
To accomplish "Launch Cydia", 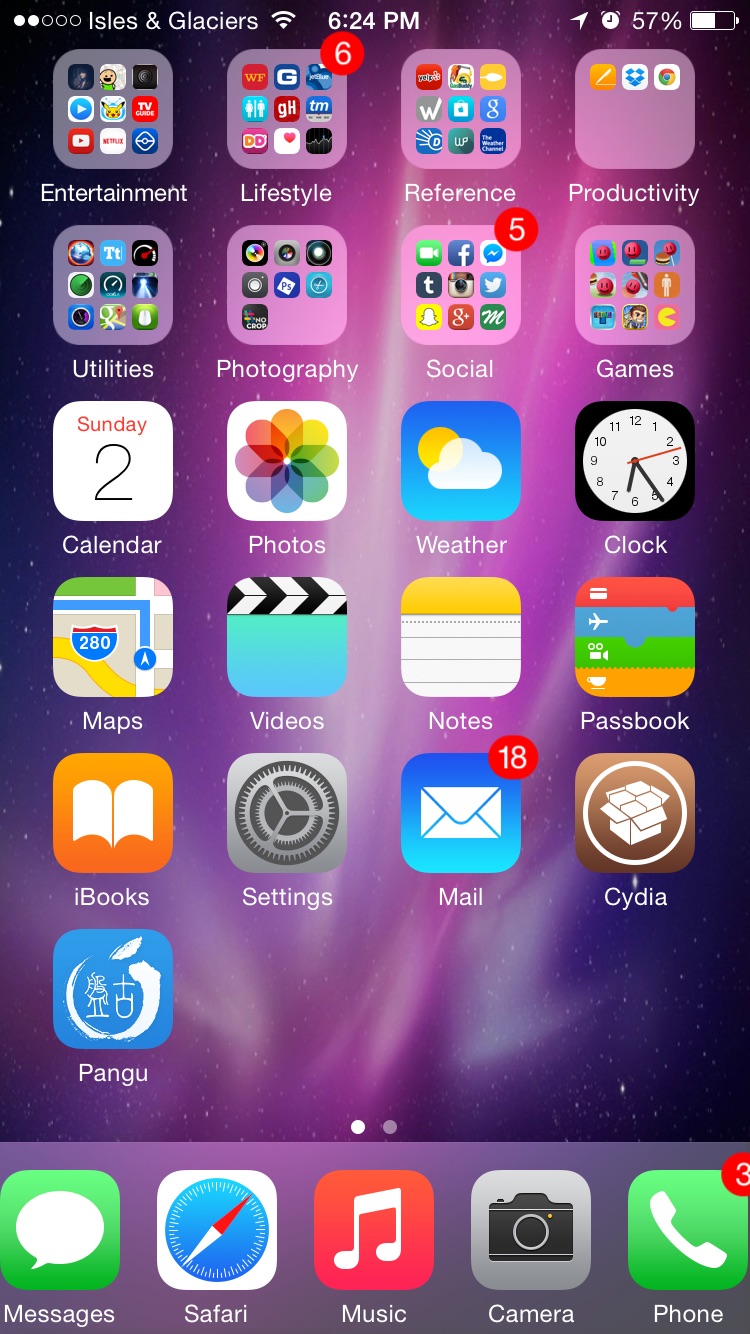I will (635, 813).
